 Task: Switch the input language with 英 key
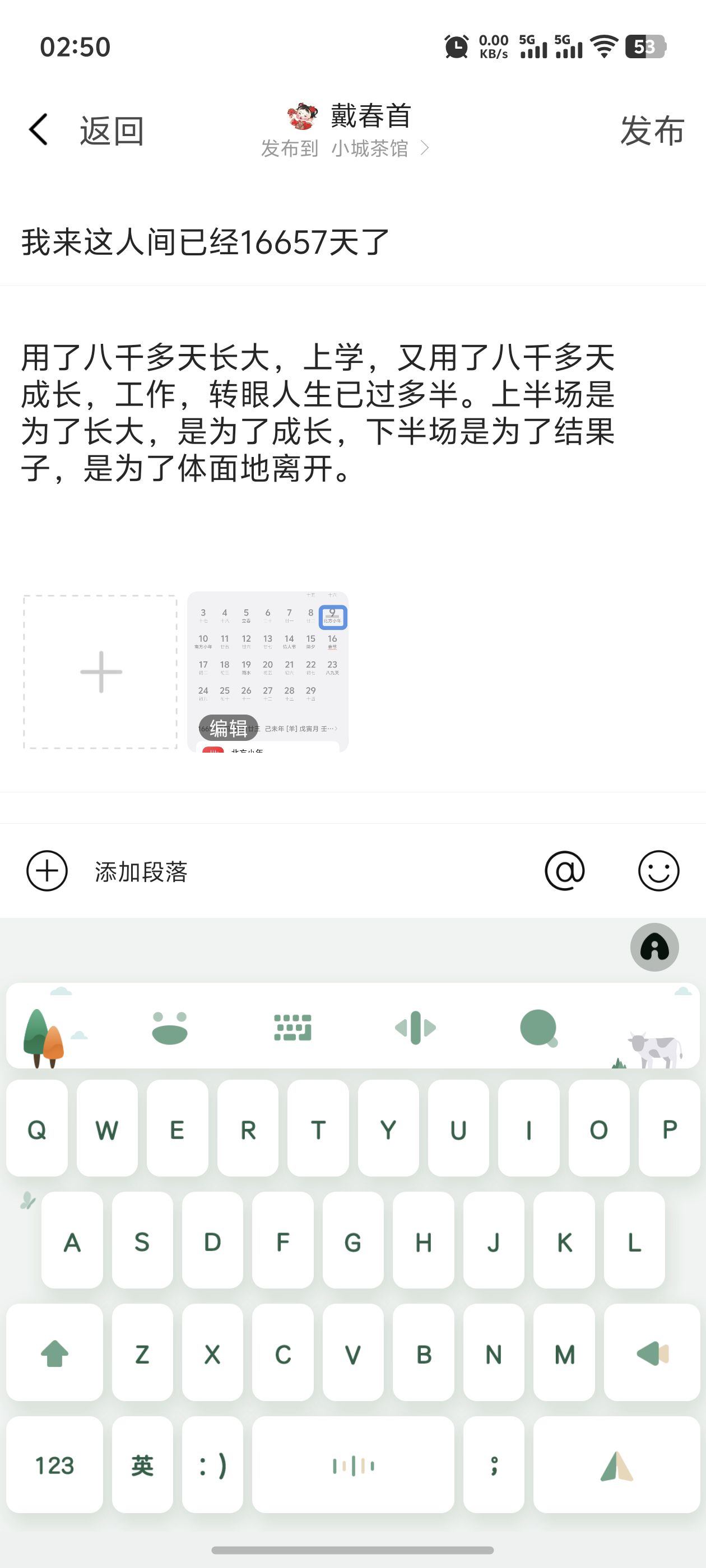coord(142,1464)
